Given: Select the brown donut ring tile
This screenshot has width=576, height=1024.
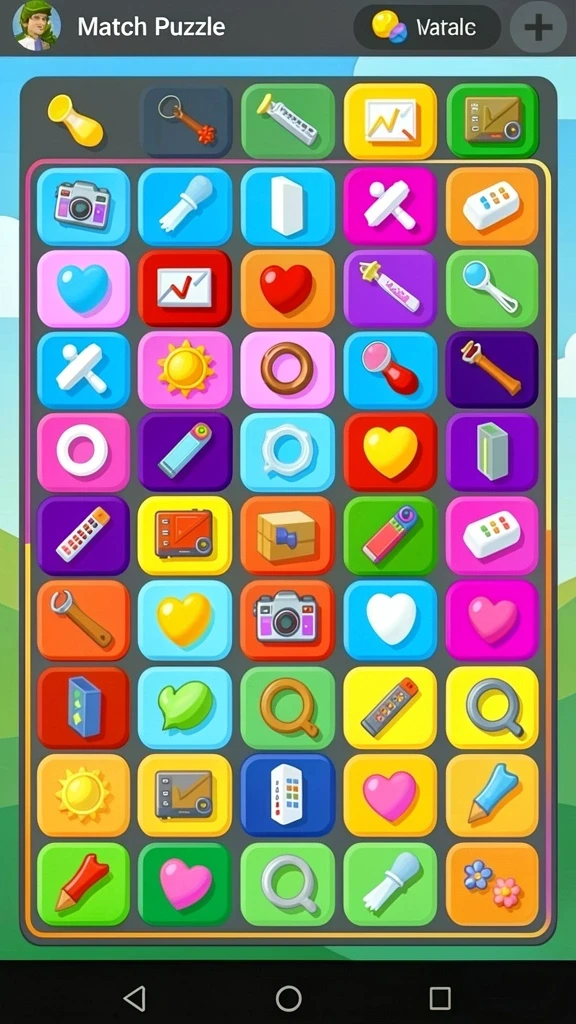Looking at the screenshot, I should click(287, 370).
